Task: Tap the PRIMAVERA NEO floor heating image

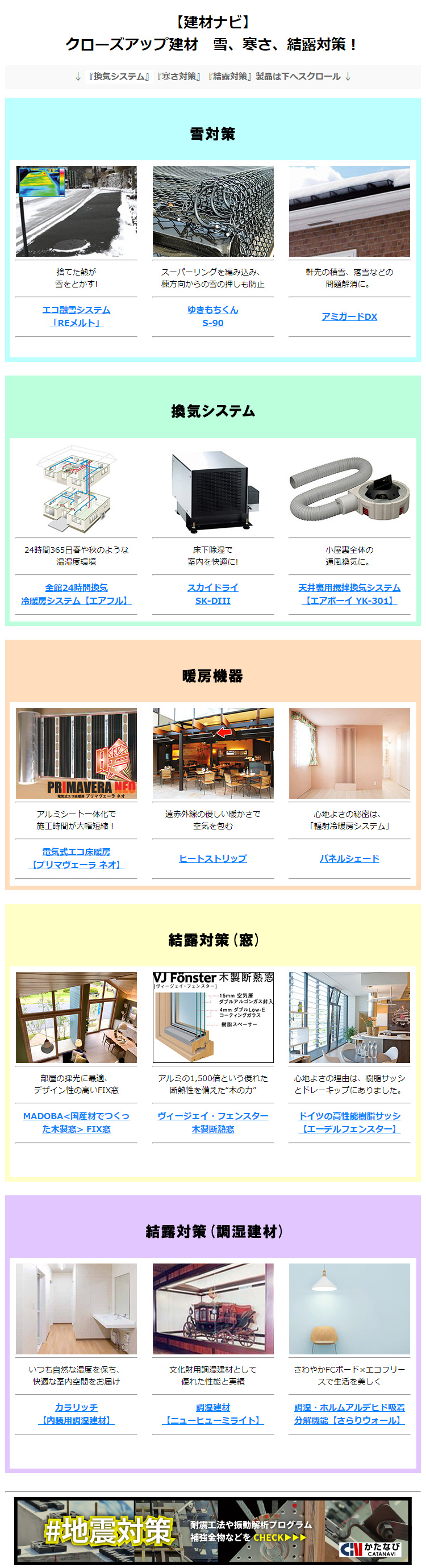Action: 76,753
